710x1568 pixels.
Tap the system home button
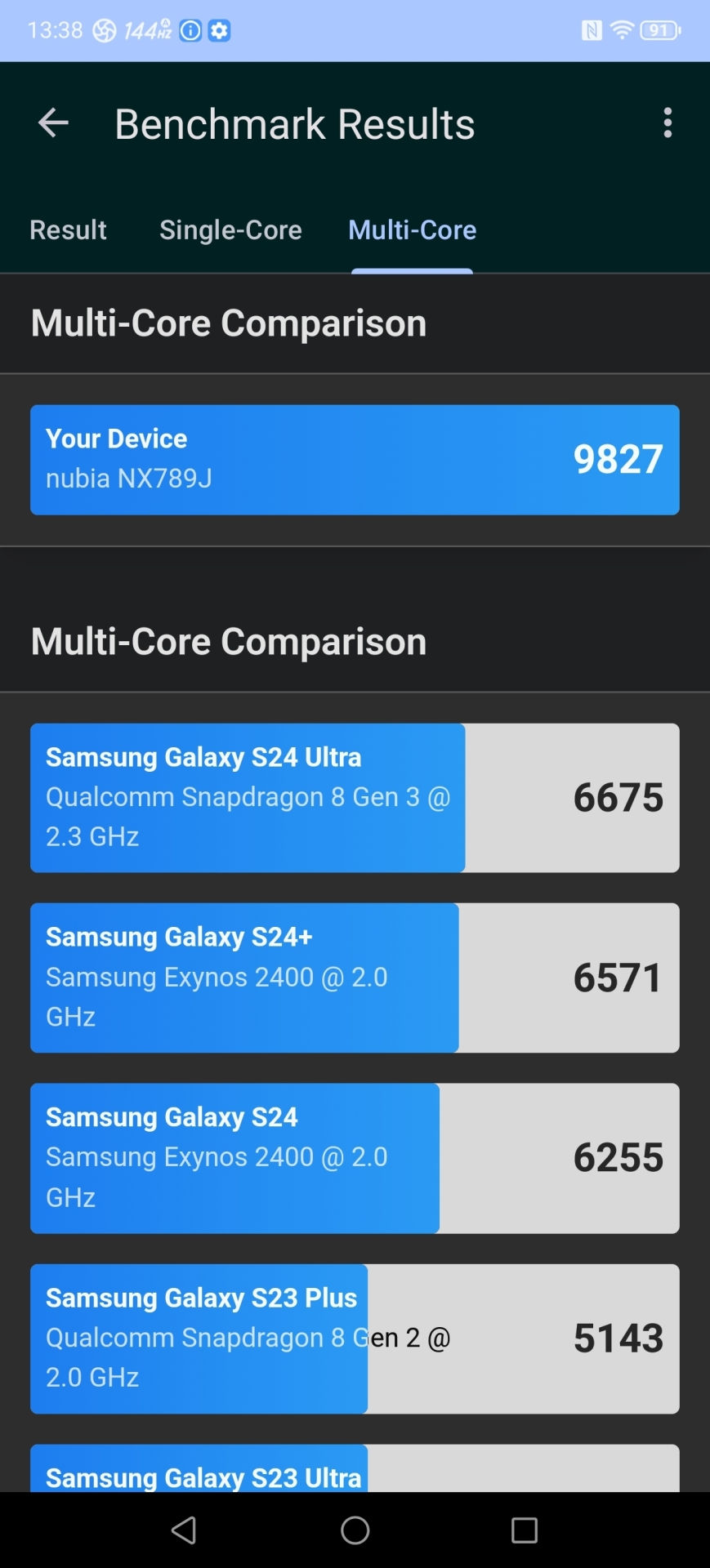[355, 1530]
